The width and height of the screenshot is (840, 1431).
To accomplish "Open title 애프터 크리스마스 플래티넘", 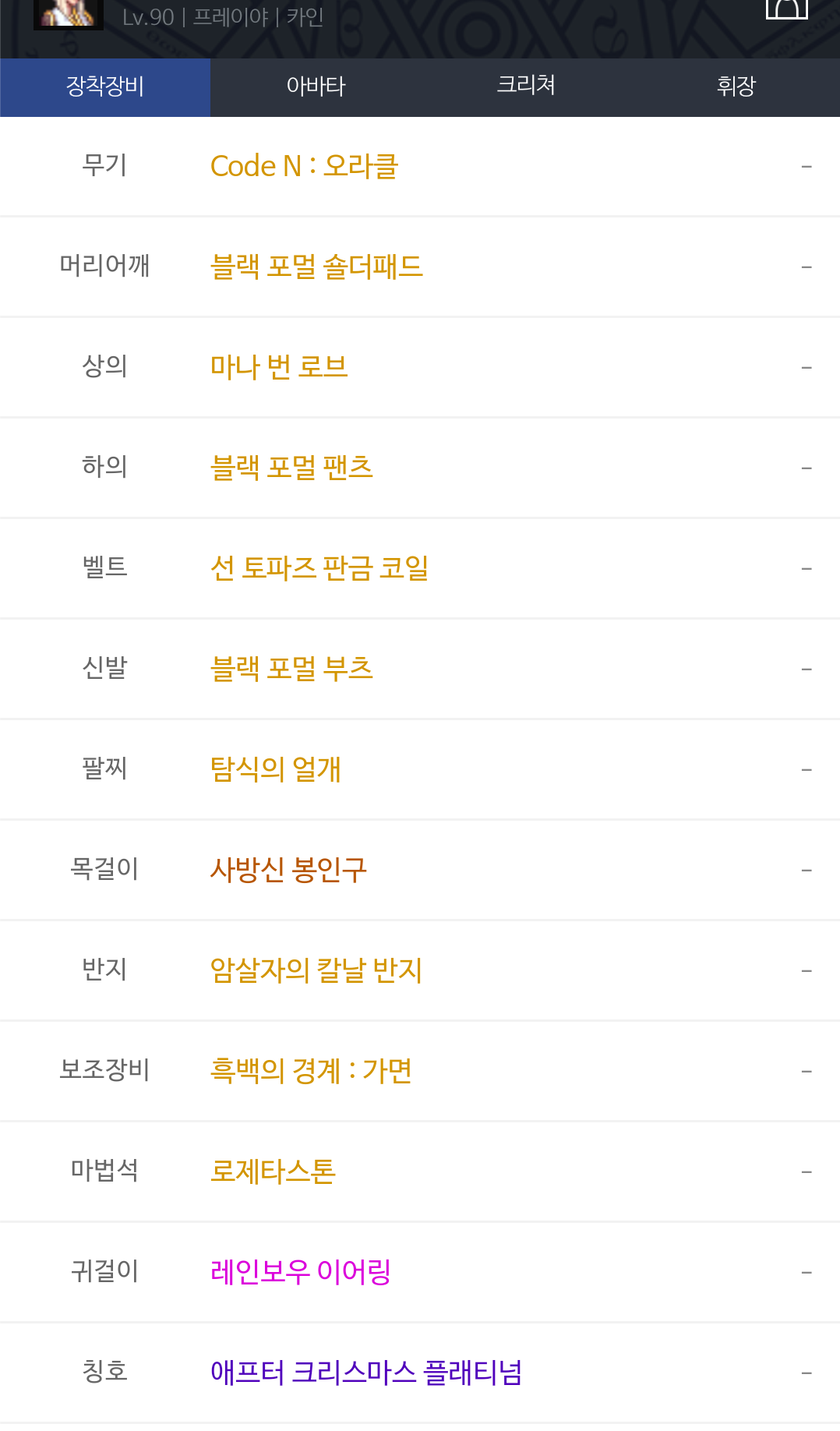I will (366, 1373).
